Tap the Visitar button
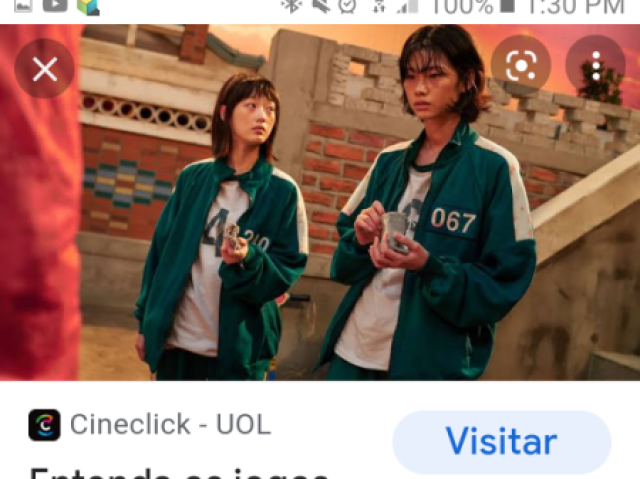 (x=501, y=441)
